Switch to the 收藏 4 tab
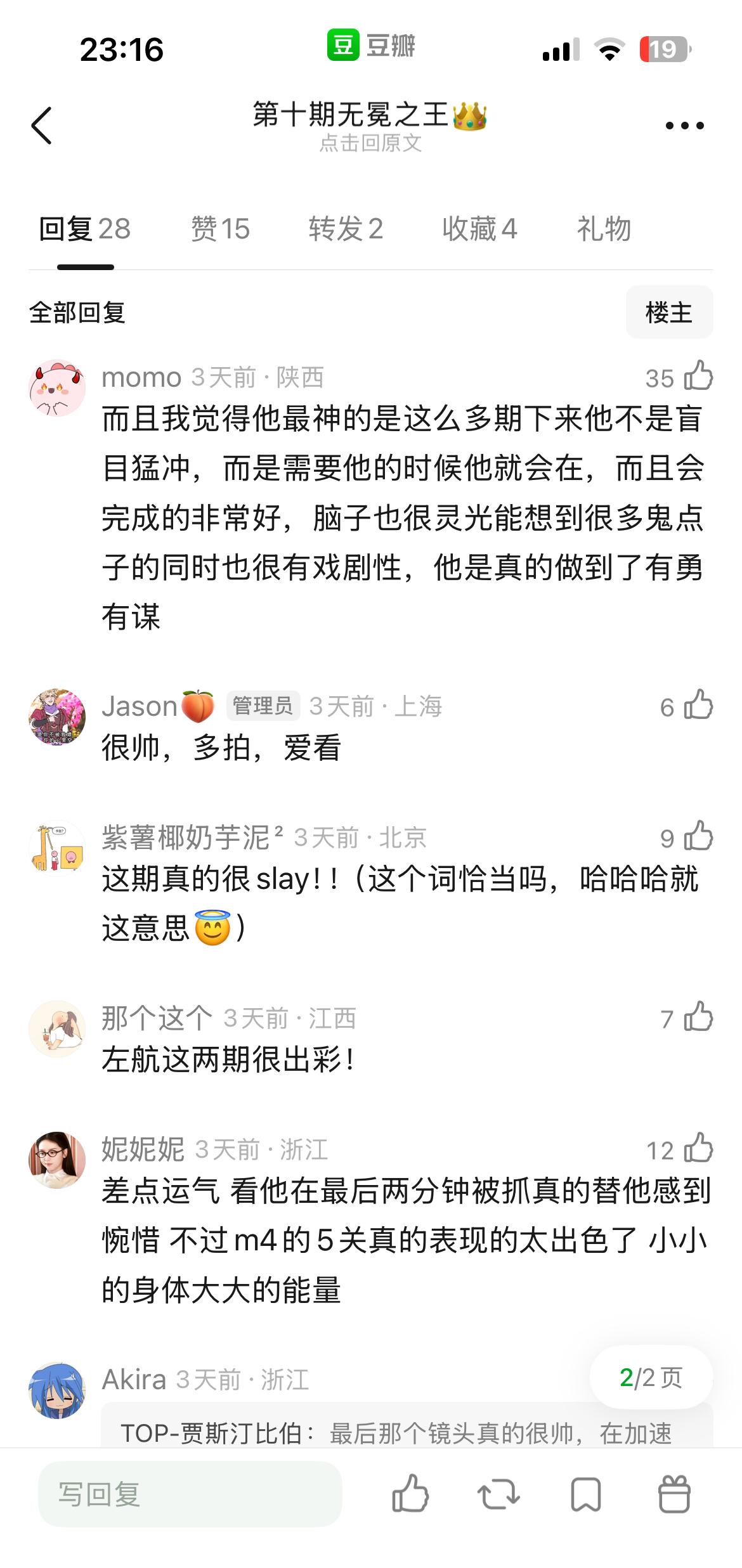Screen dimensions: 742x1568 coord(479,229)
